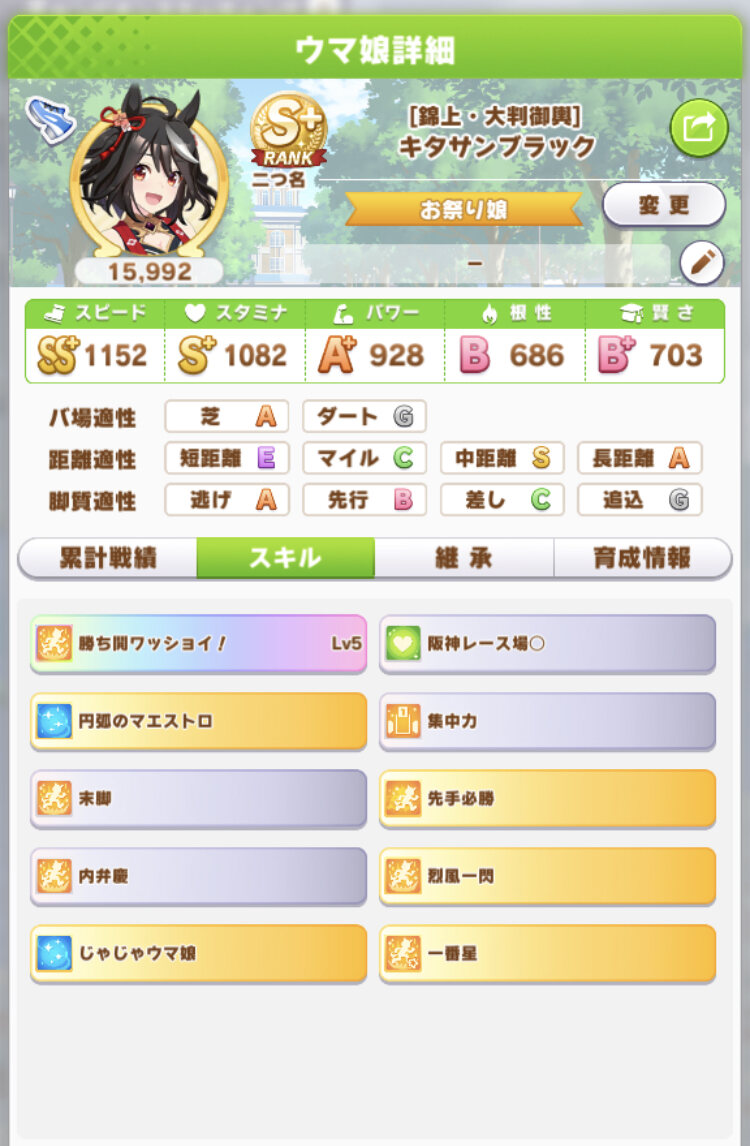Image resolution: width=750 pixels, height=1146 pixels.
Task: Show the 円弧のマエストロ skill details
Action: coord(199,721)
